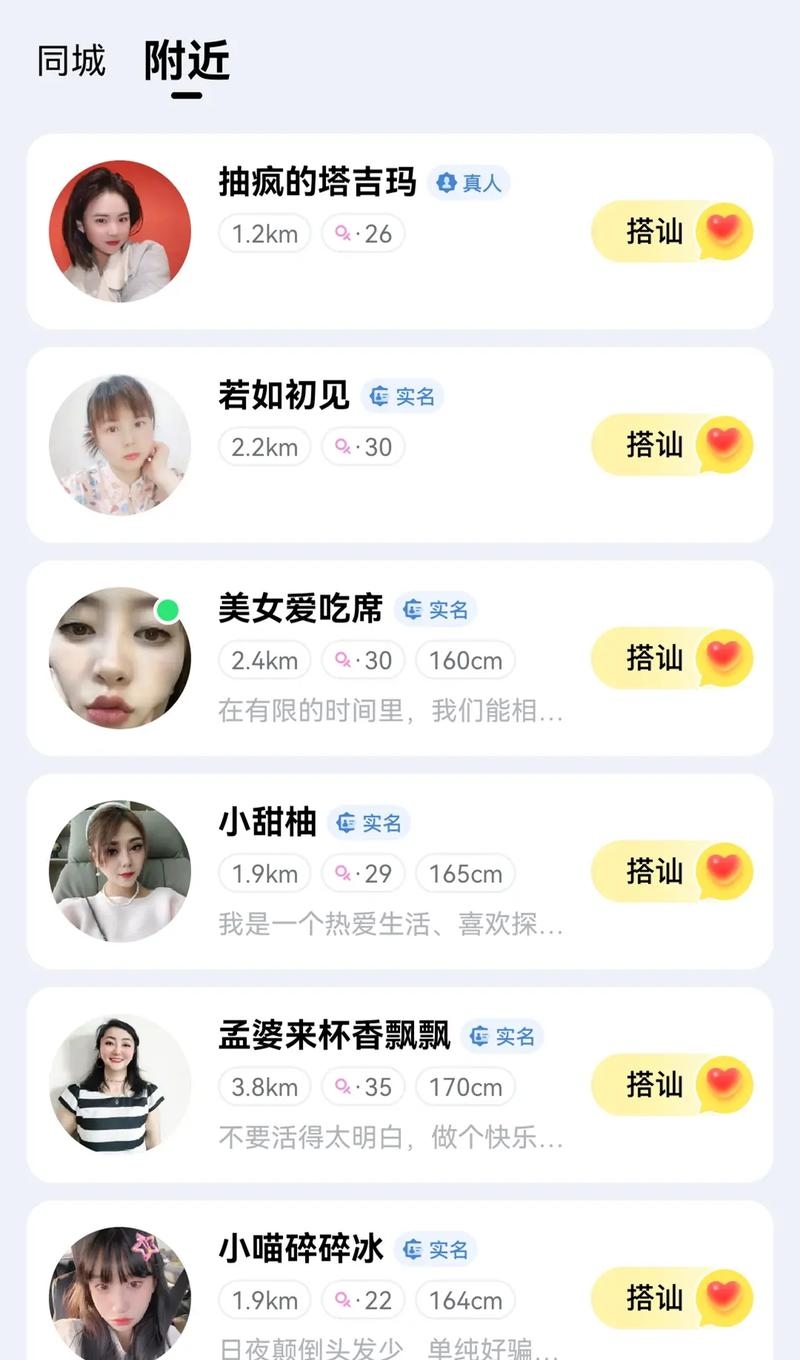Viewport: 800px width, 1360px height.
Task: Tap the 实名 badge on 孟婆来杯香飘飘's card
Action: tap(504, 1038)
